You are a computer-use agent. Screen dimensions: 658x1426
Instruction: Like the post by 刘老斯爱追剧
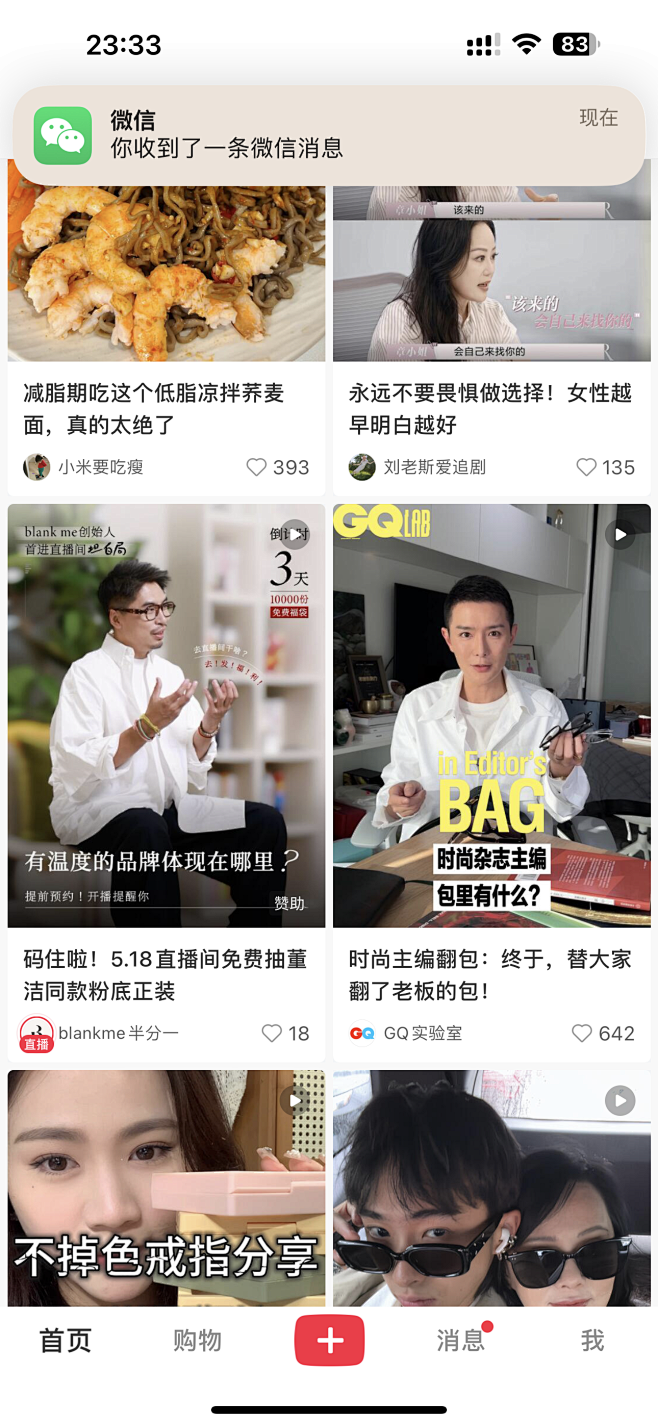click(587, 467)
